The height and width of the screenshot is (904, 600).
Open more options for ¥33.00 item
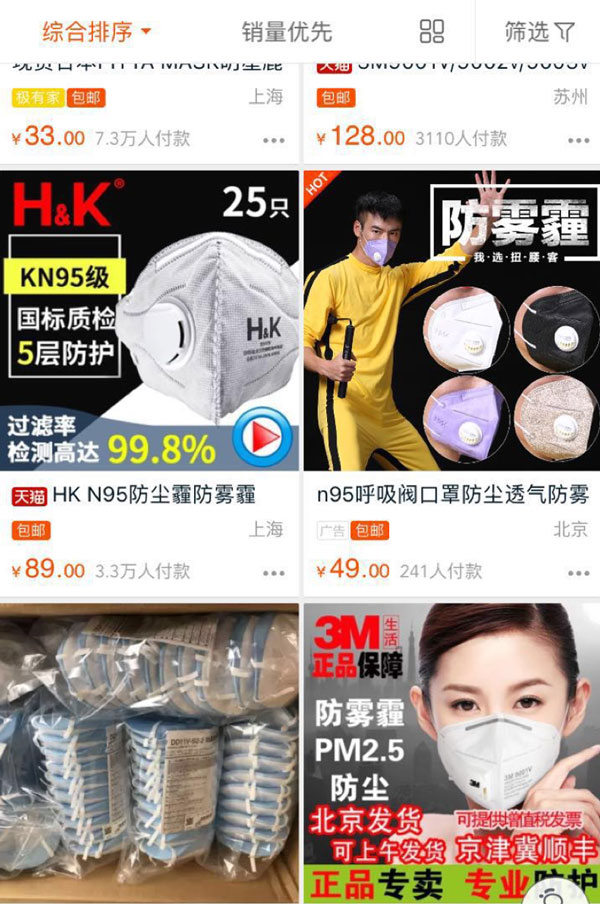(274, 141)
